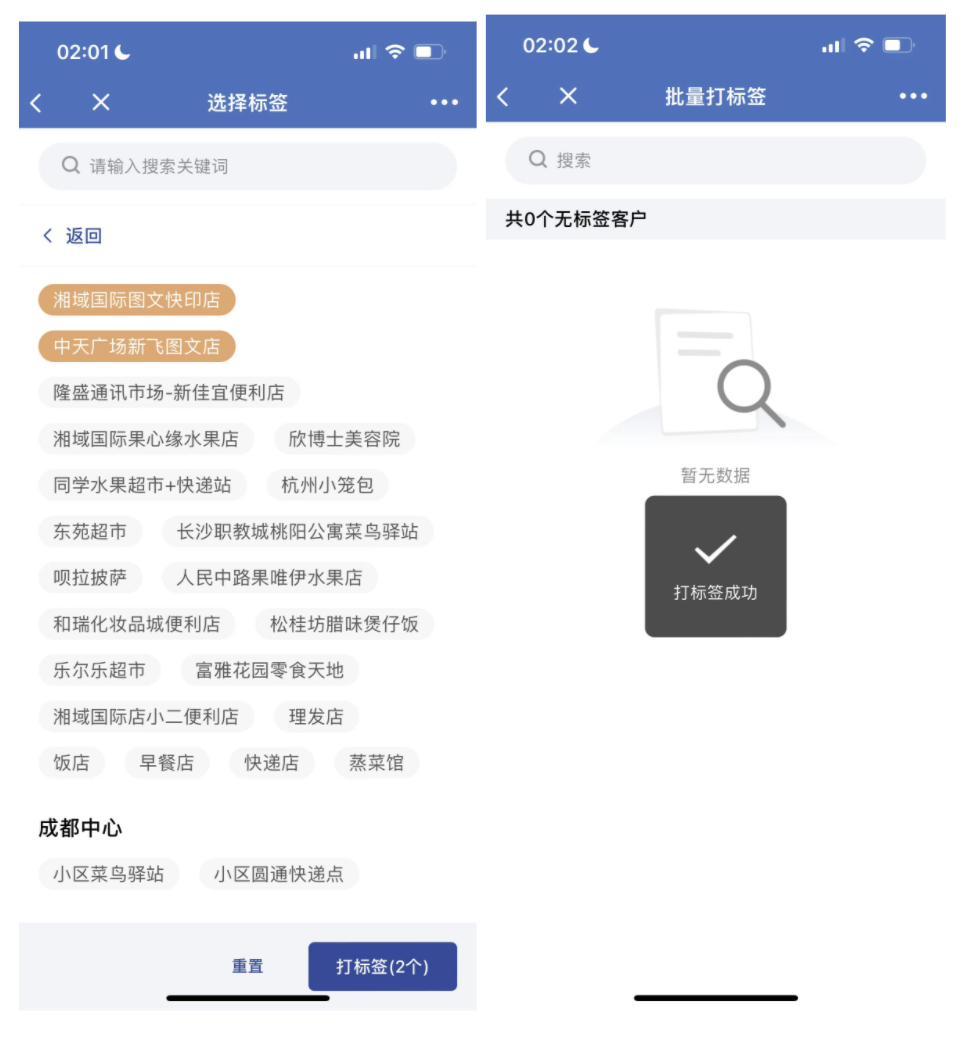962x1042 pixels.
Task: Pick the 富雅花园零食天地 tag
Action: (269, 670)
